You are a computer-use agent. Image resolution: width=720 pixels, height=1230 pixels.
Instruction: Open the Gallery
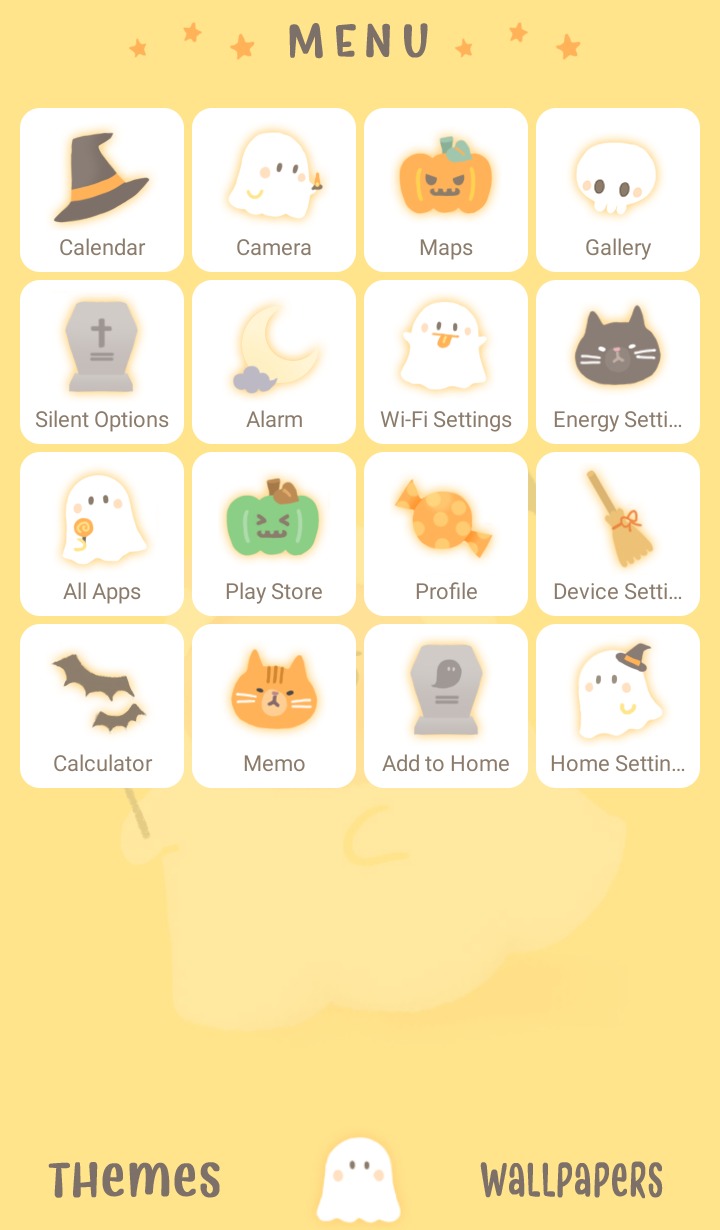pos(618,190)
